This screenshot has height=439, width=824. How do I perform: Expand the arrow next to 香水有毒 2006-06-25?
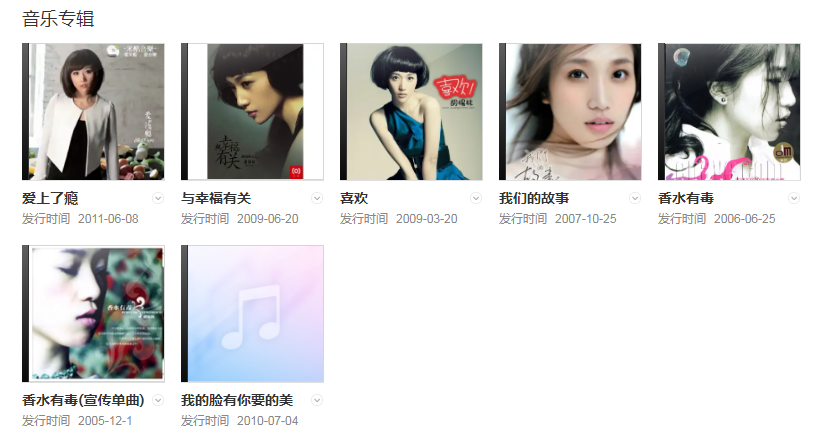[794, 198]
